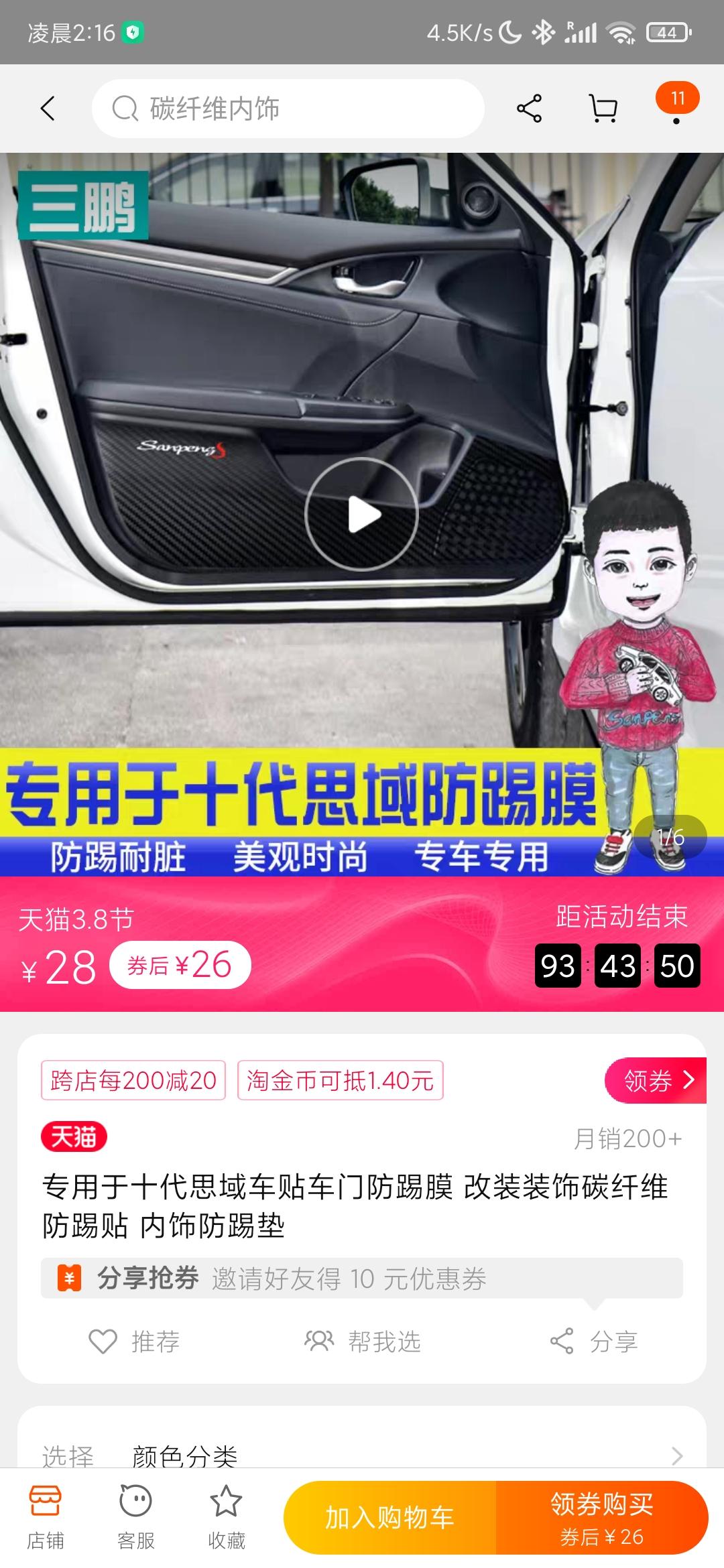Visit the 店铺 store page
The image size is (724, 1568).
45,1516
